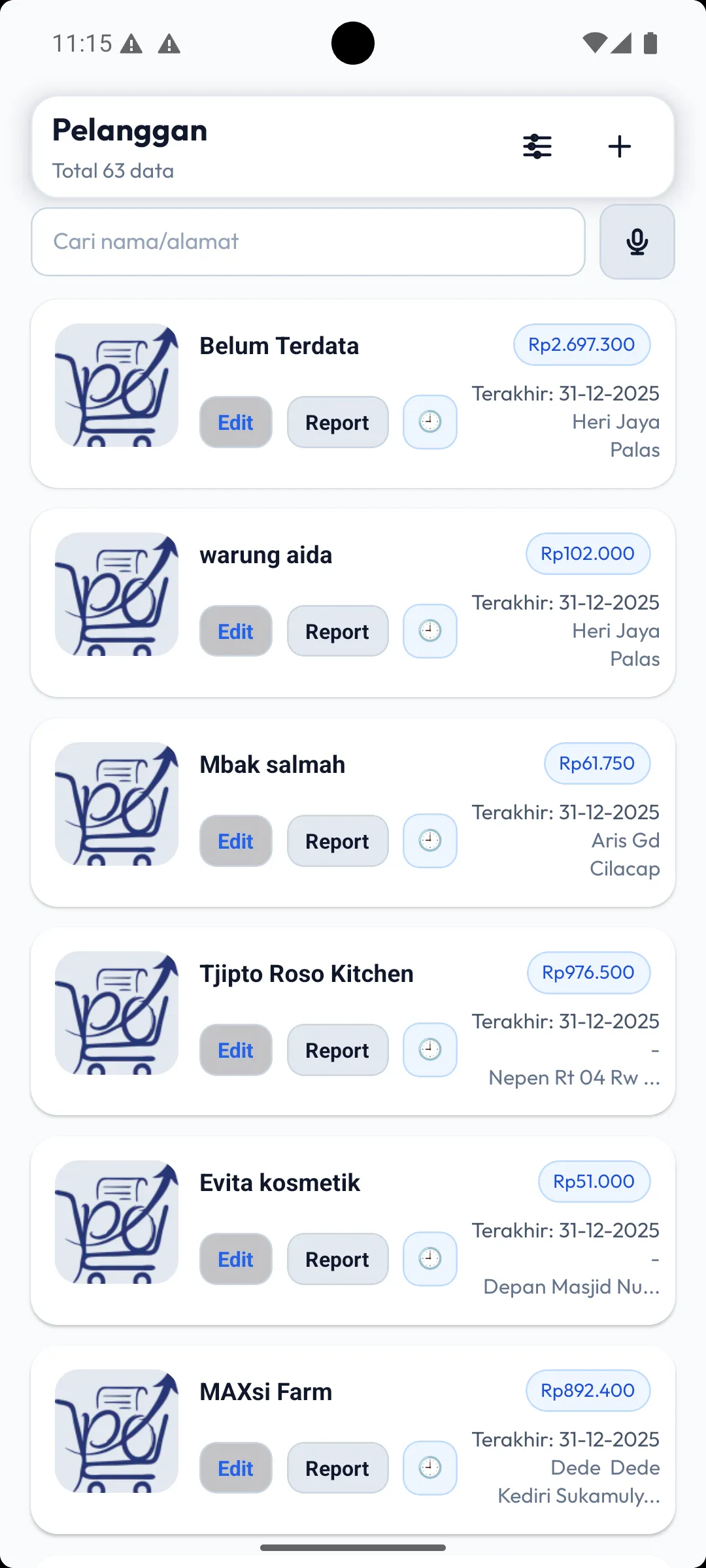Open Report for Evita kosmetik
706x1568 pixels.
337,1258
